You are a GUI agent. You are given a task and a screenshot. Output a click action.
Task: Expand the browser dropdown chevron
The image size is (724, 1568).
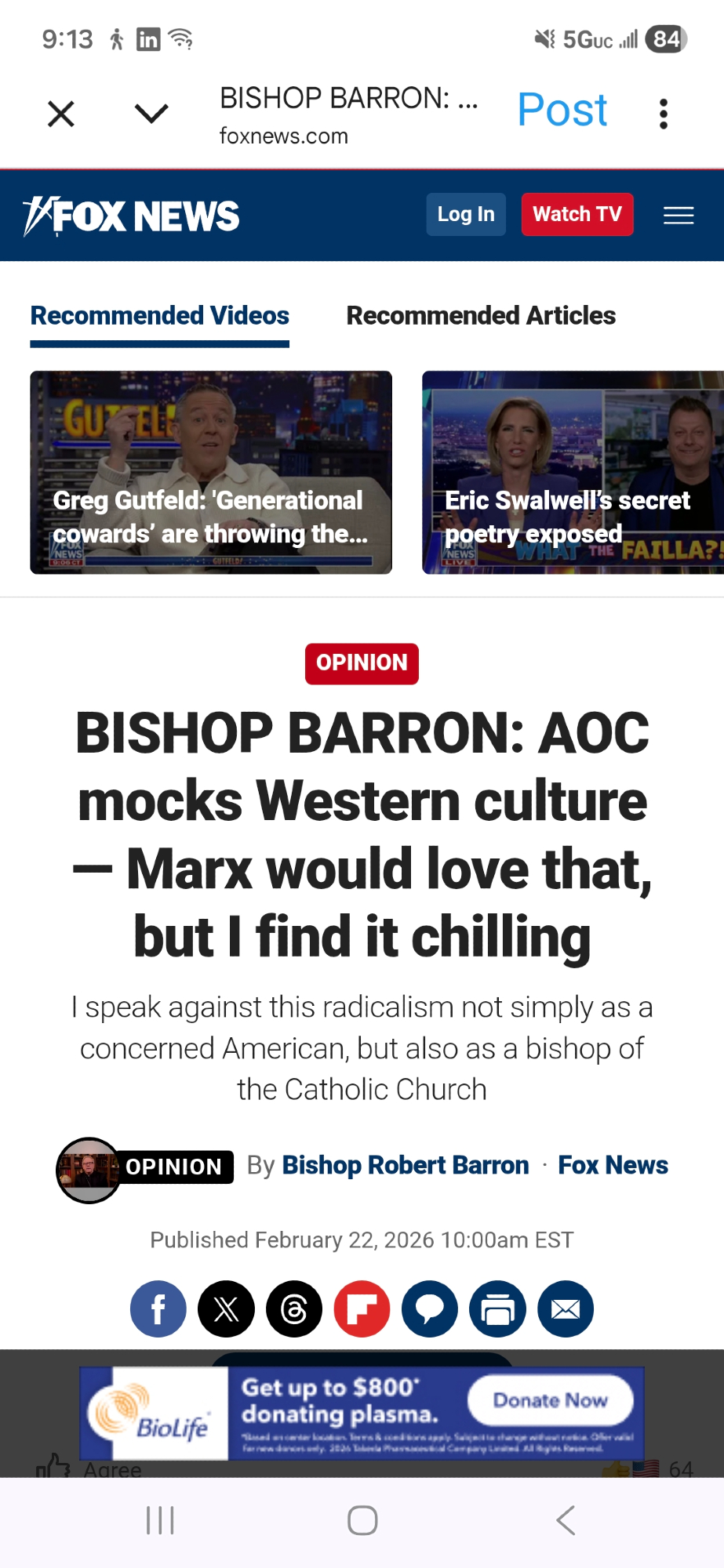click(x=151, y=114)
